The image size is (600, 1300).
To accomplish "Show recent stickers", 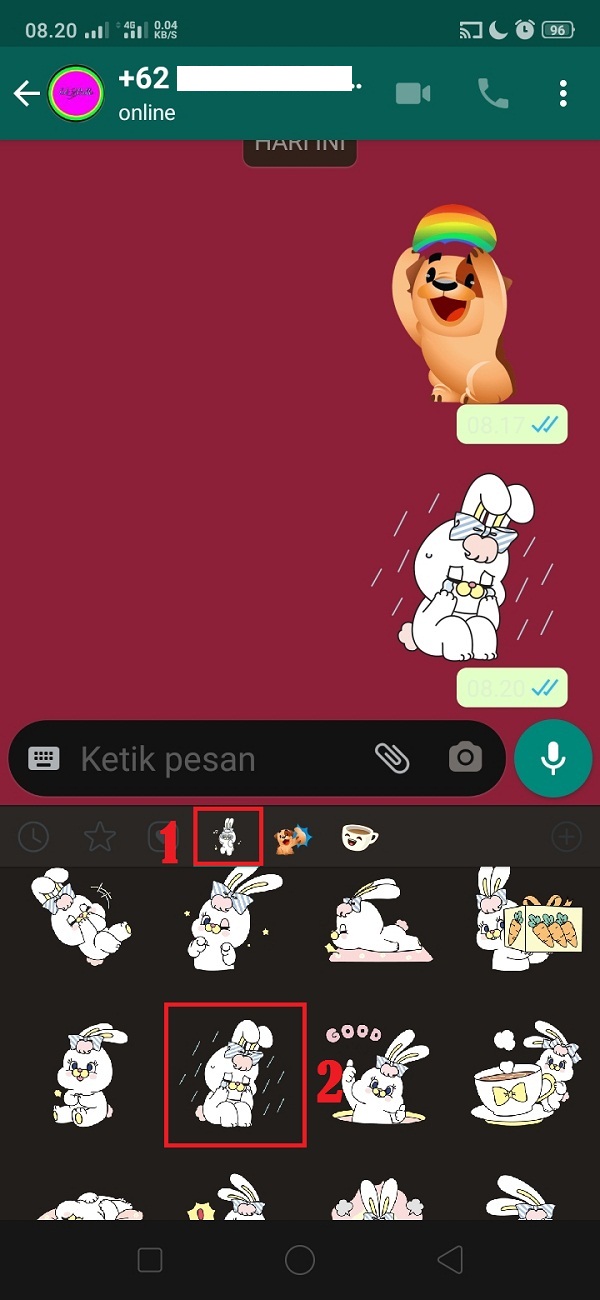I will pyautogui.click(x=33, y=837).
